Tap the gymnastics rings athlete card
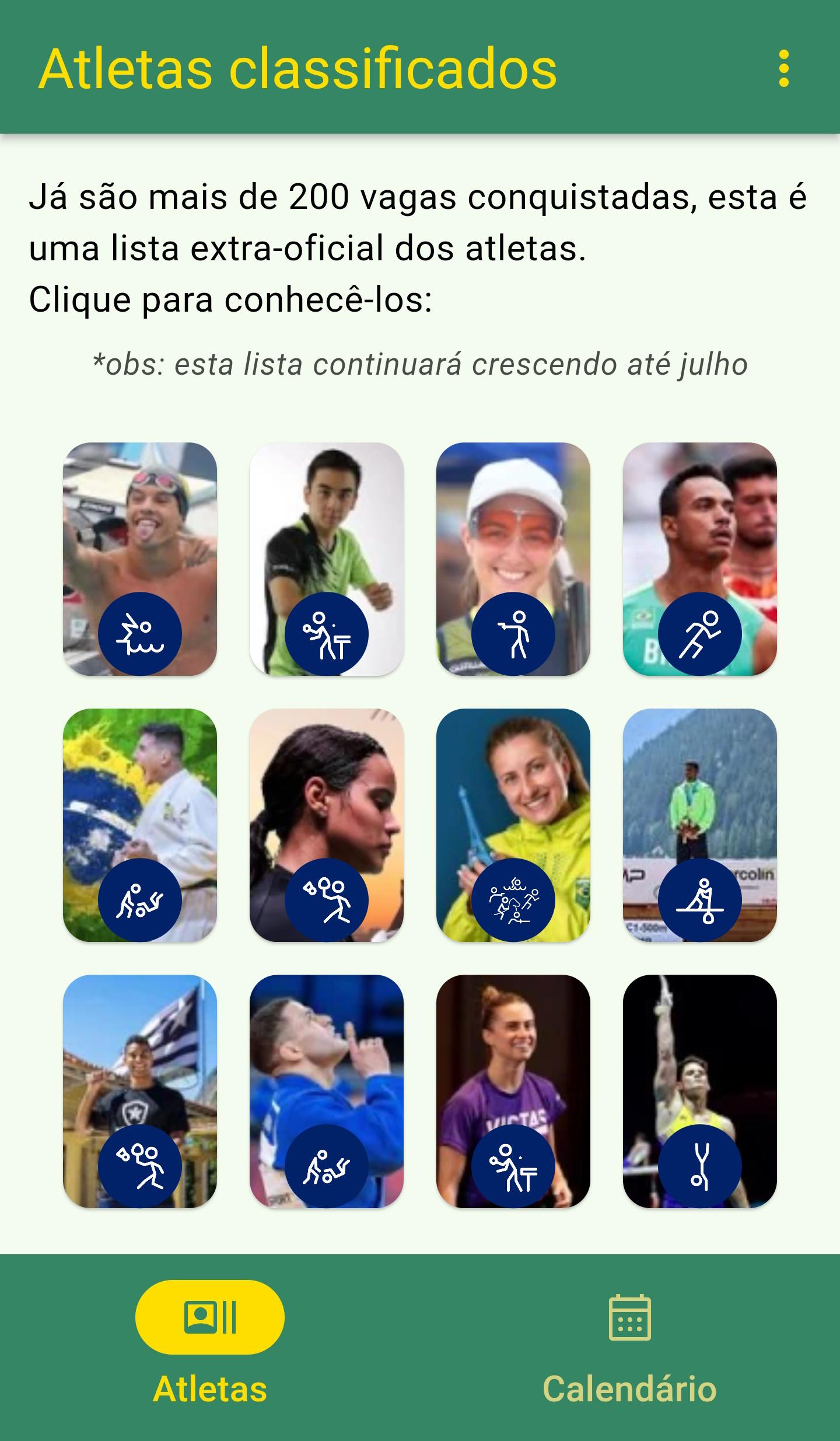The width and height of the screenshot is (840, 1441). (x=700, y=1091)
